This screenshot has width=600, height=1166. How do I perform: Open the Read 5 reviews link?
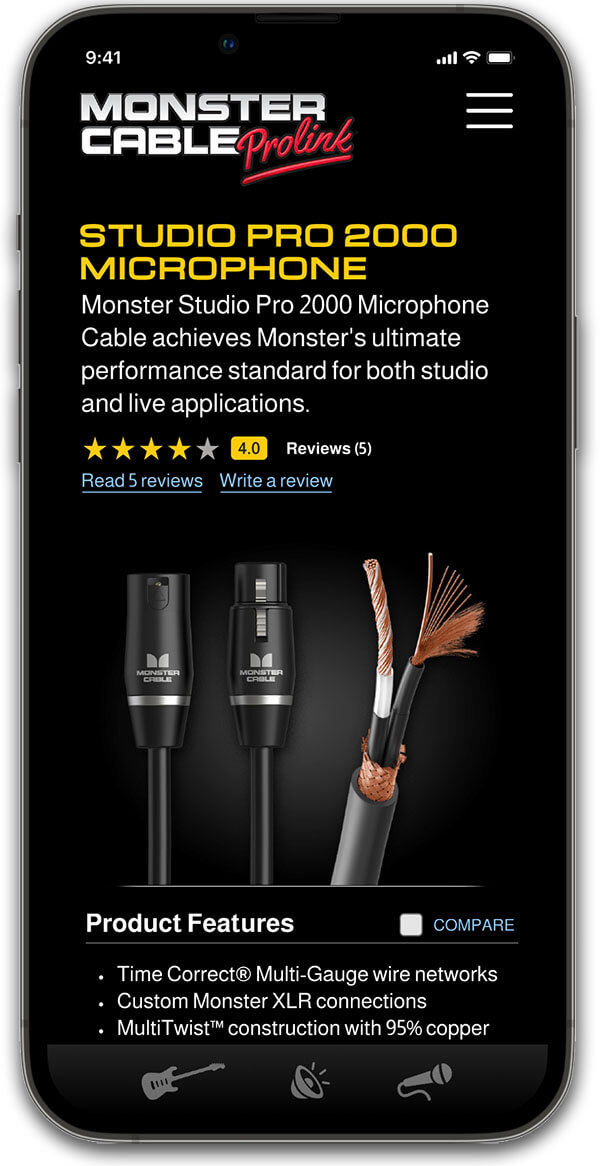coord(142,481)
